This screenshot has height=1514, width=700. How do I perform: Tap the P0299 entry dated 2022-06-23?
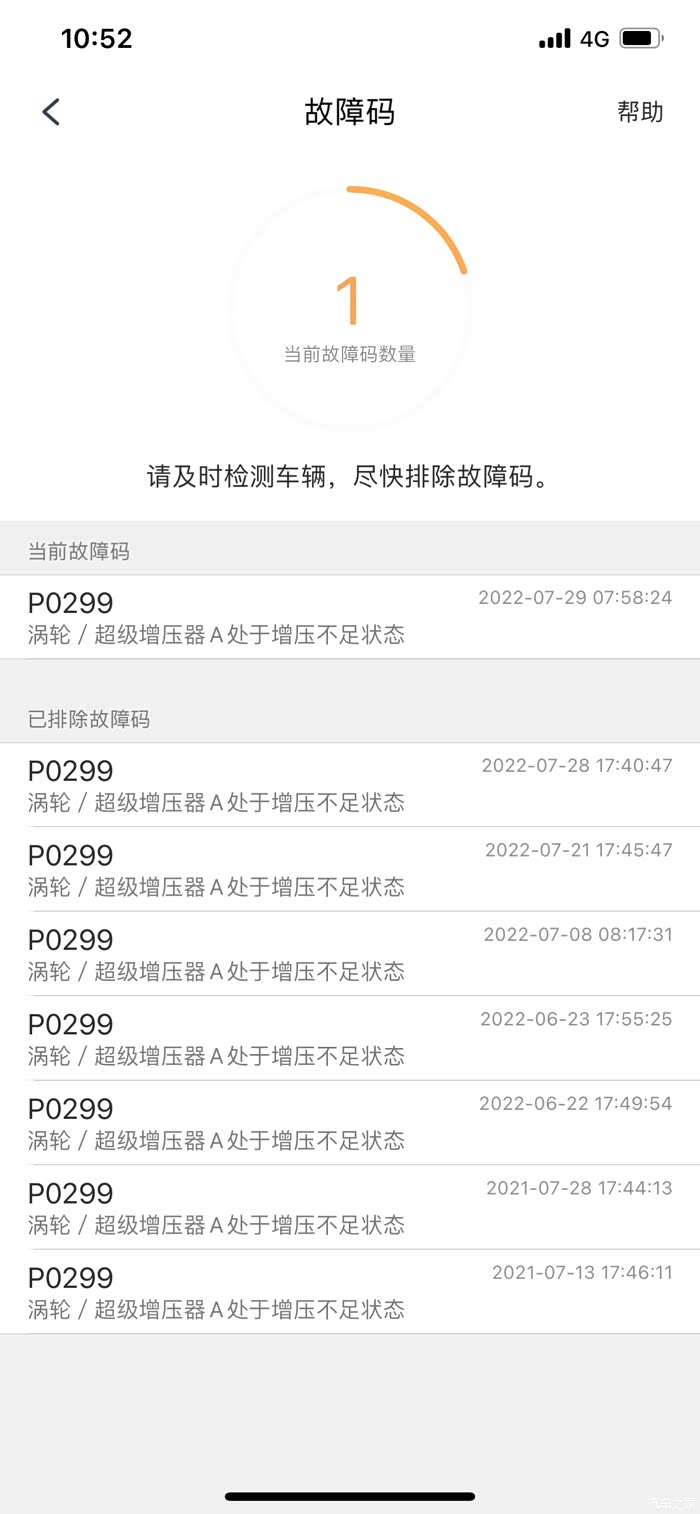click(x=350, y=1038)
